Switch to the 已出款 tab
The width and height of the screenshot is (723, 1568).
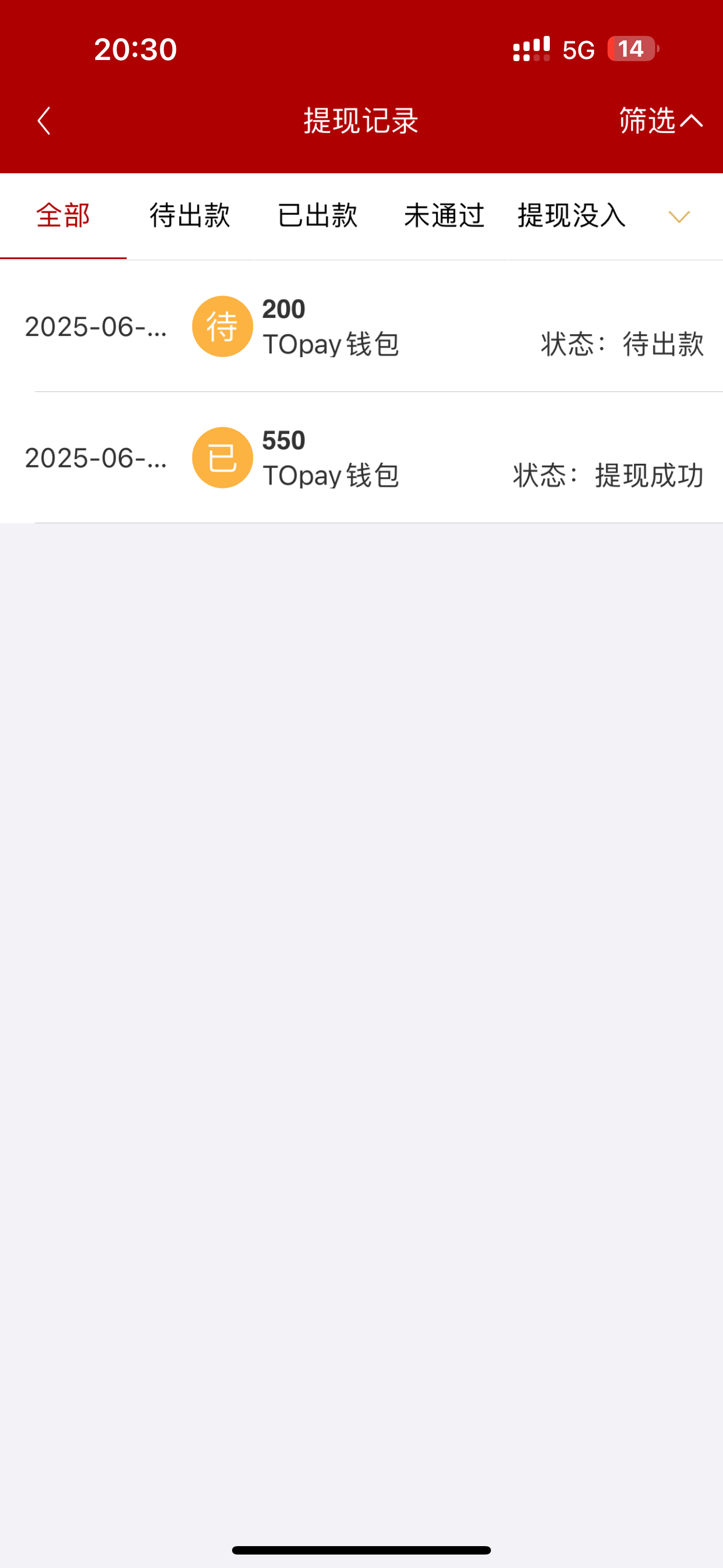pyautogui.click(x=317, y=216)
